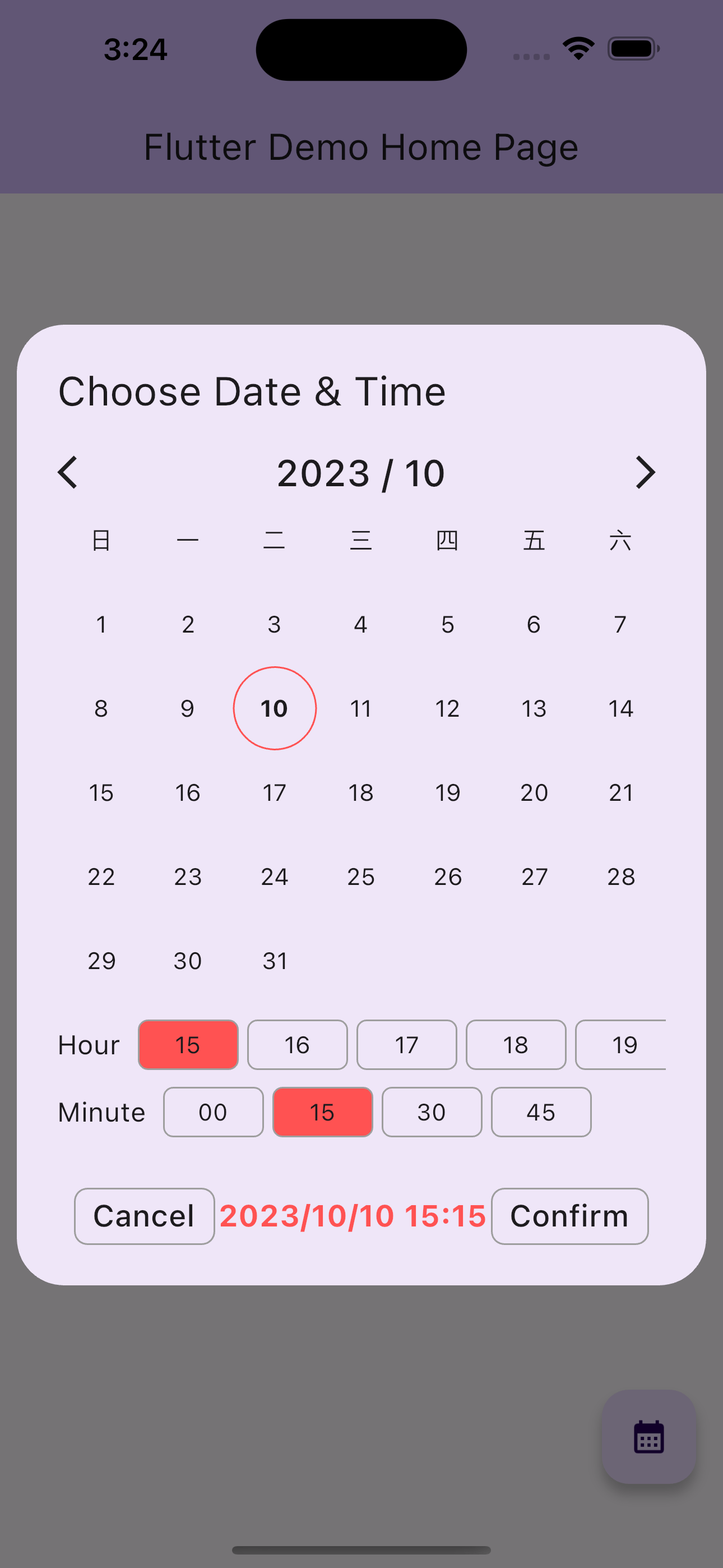Select hour 15 in the Hour row
723x1568 pixels.
[x=188, y=1045]
